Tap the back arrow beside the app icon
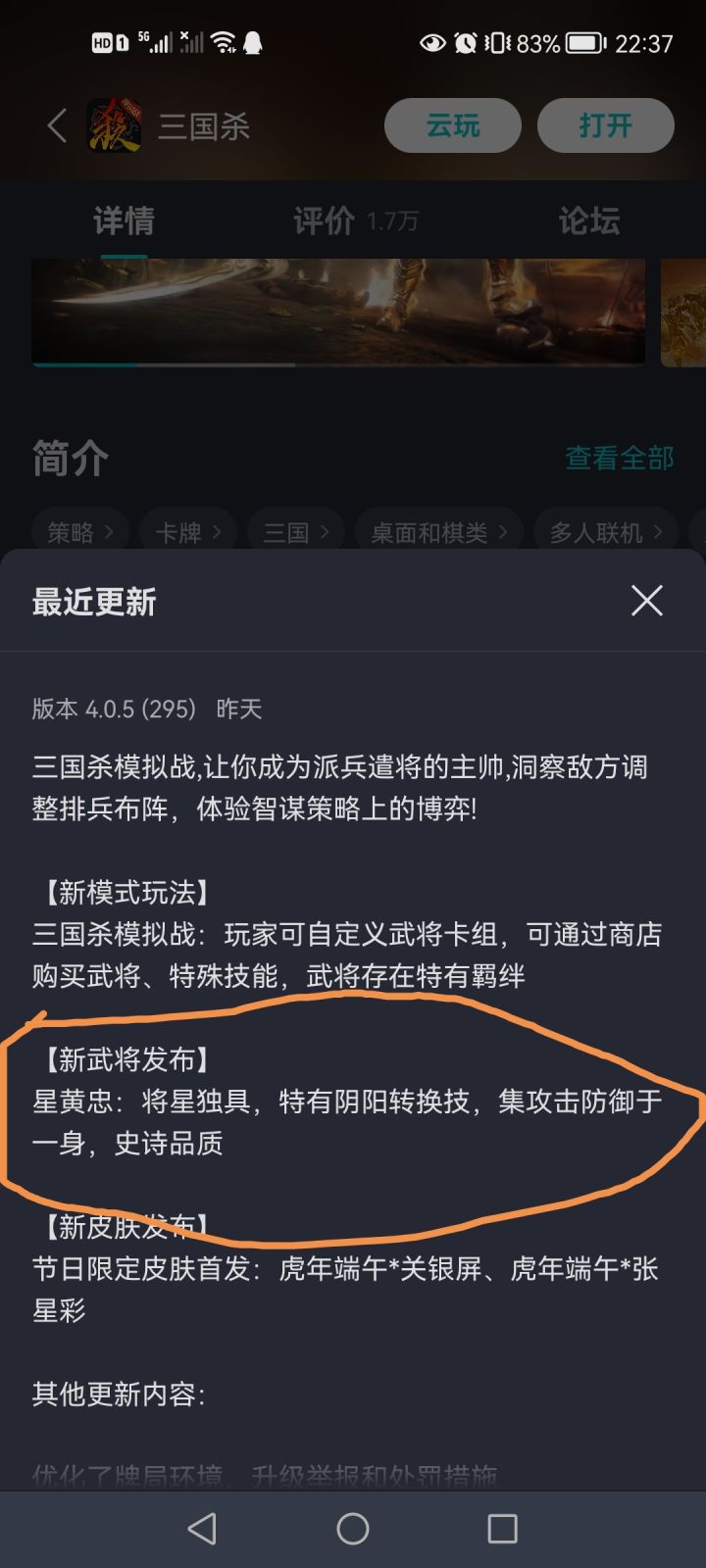This screenshot has width=706, height=1568. coord(54,125)
